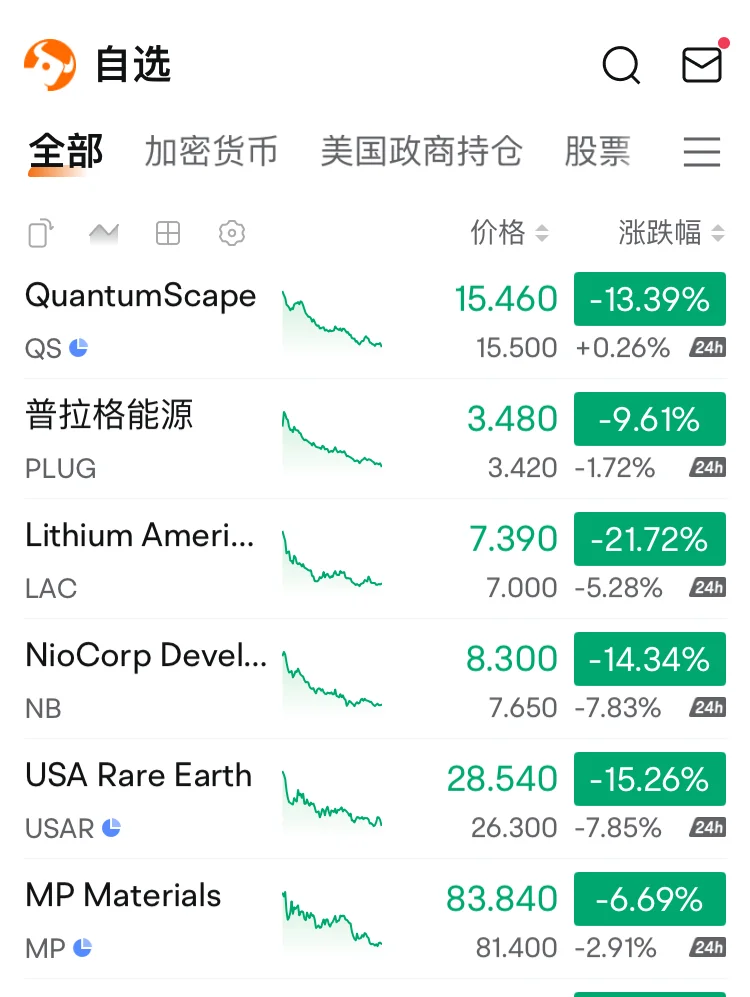750x997 pixels.
Task: Open the messages envelope icon
Action: 702,65
